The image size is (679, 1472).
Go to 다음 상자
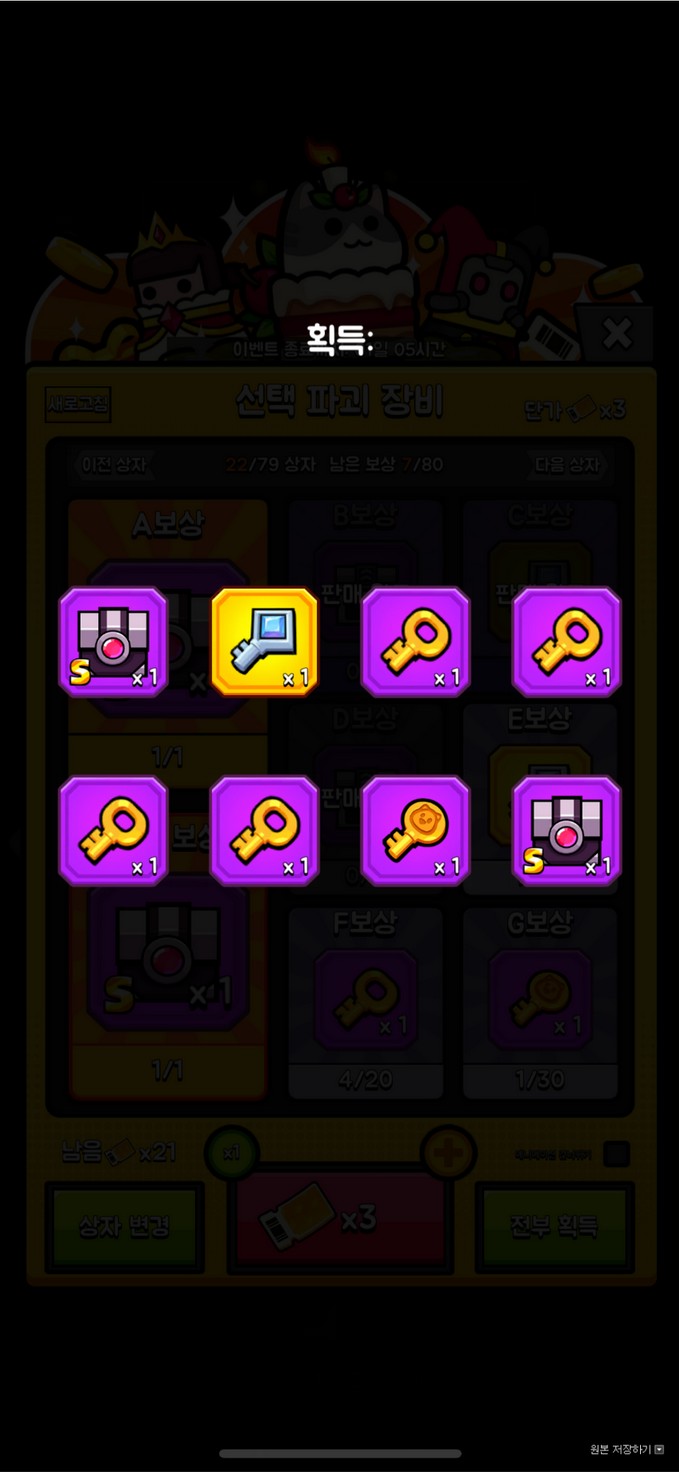[x=566, y=464]
